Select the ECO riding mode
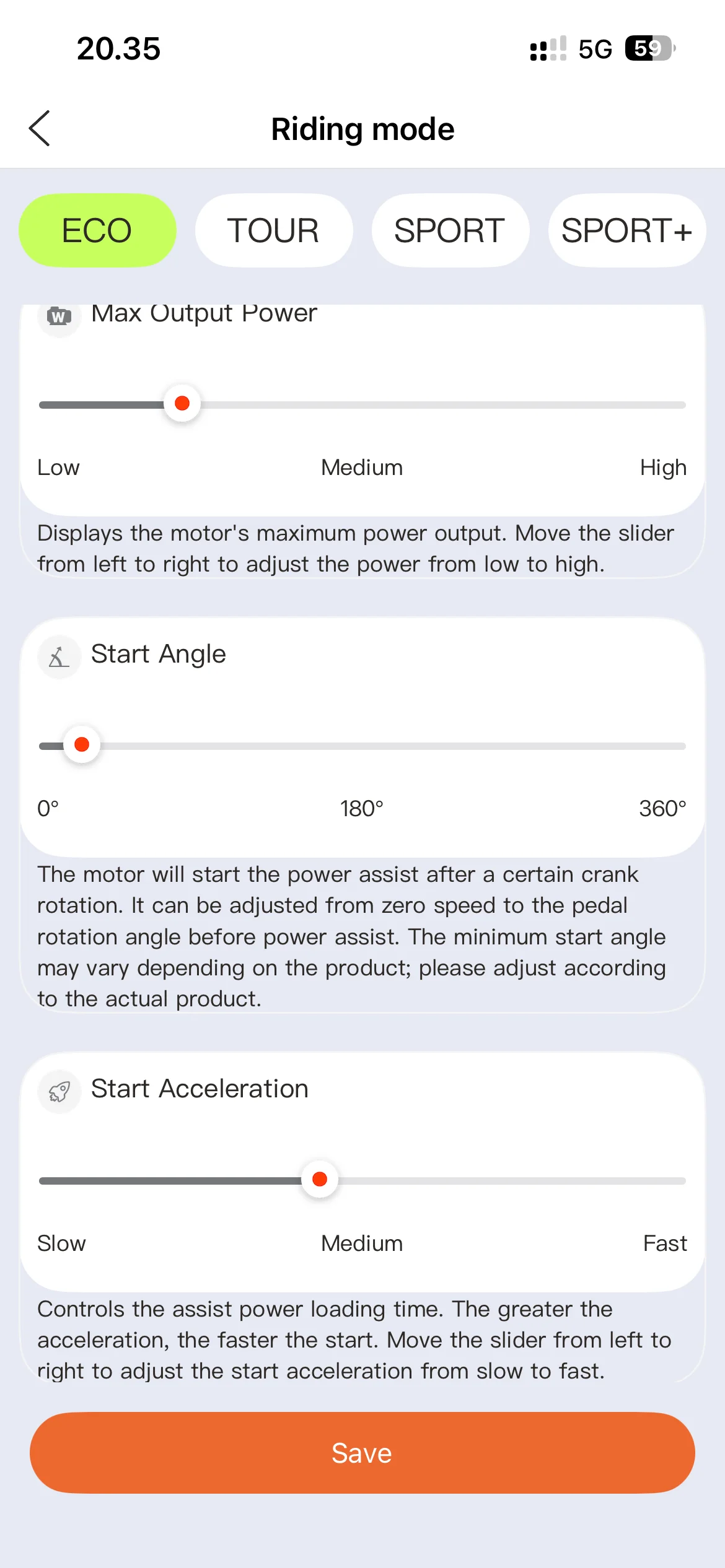725x1568 pixels. (97, 230)
